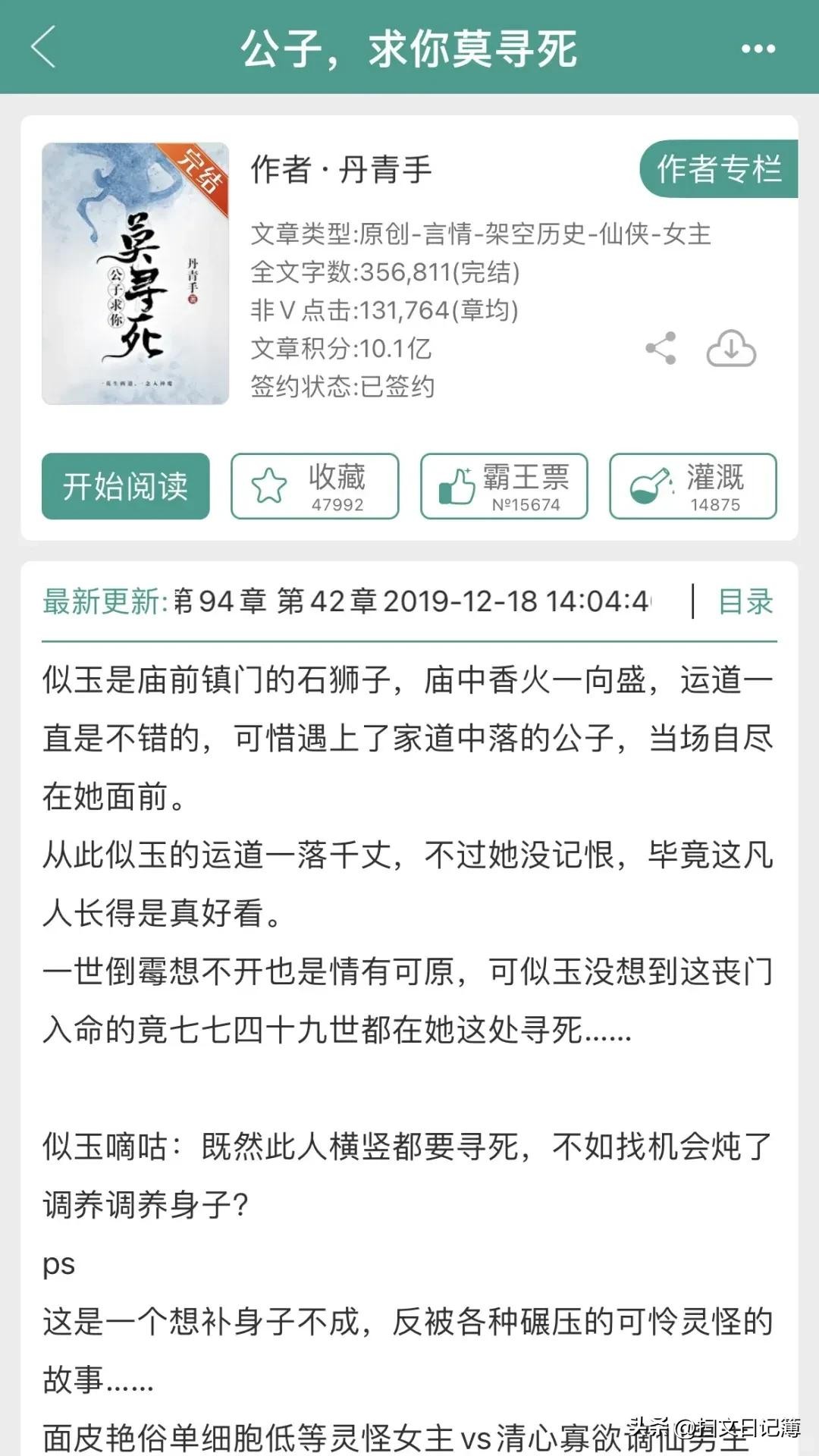Go back using the top-left arrow
This screenshot has height=1456, width=819.
point(44,47)
